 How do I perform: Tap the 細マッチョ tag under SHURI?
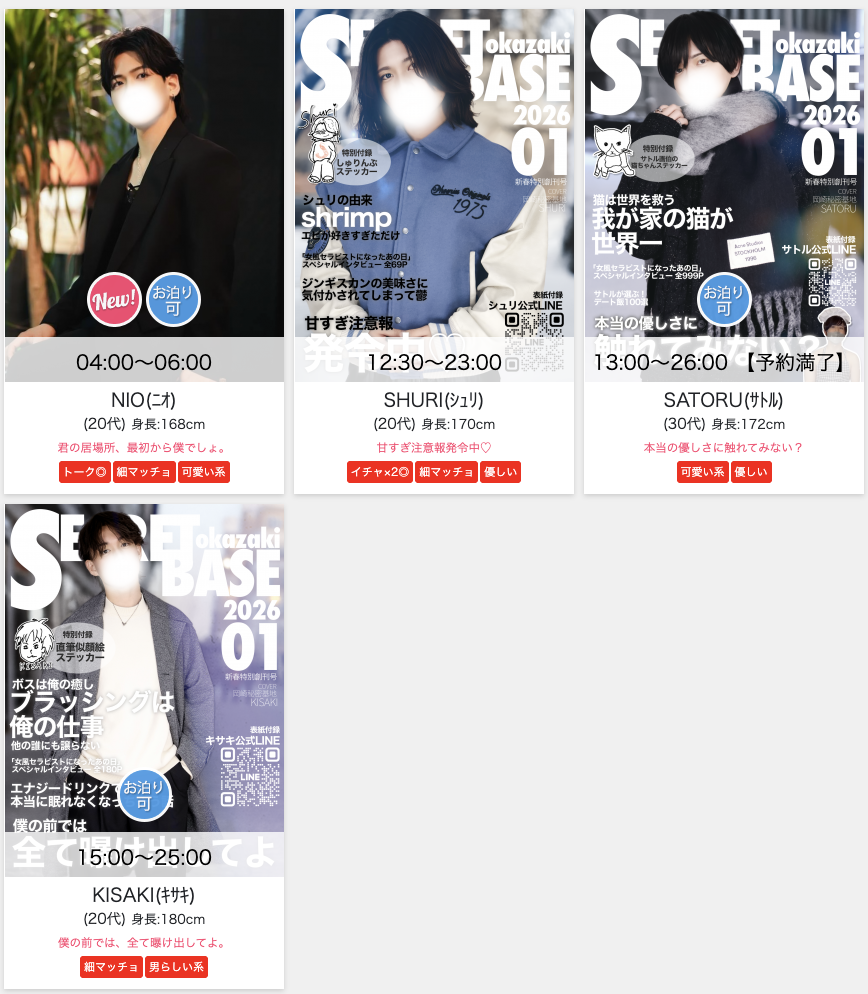tap(445, 472)
